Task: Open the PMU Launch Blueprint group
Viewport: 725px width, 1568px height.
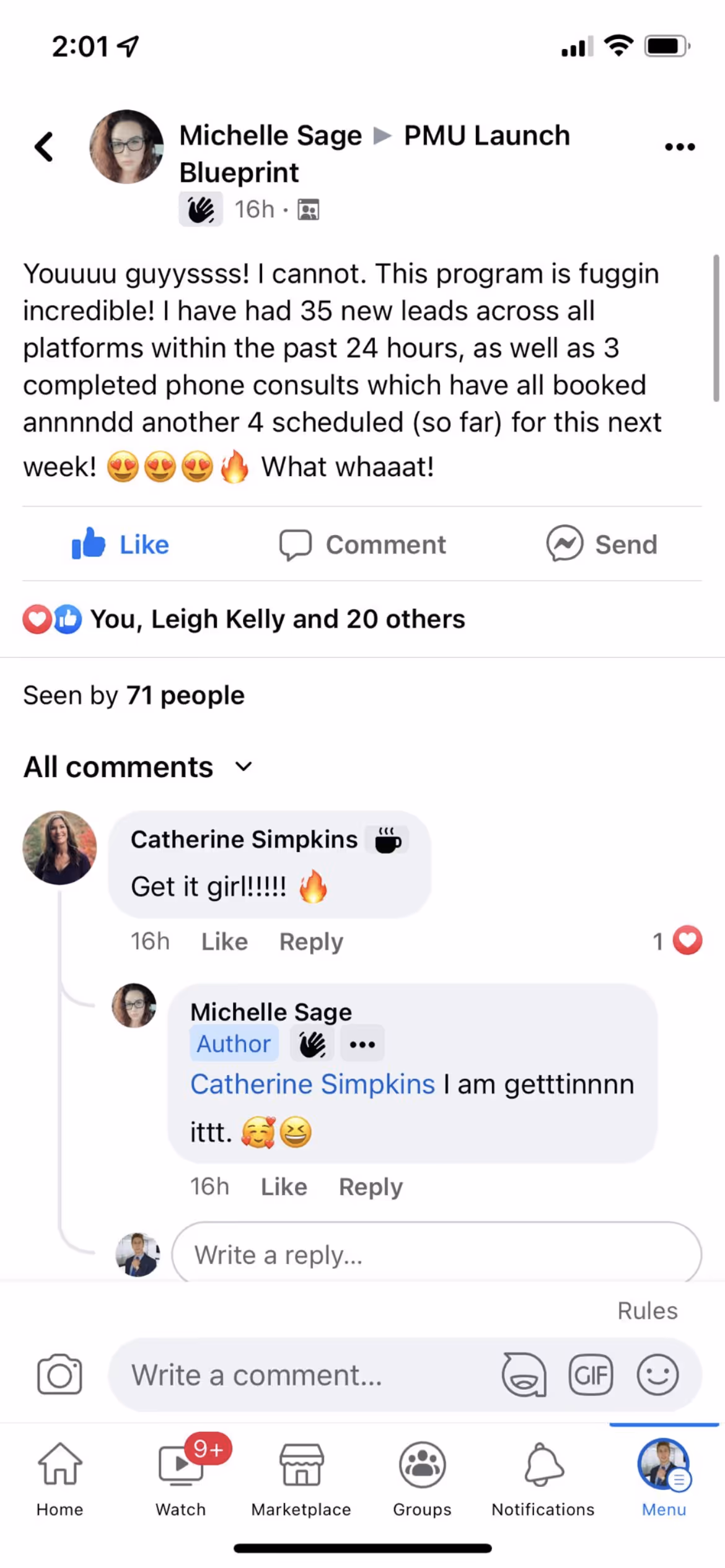Action: (374, 154)
